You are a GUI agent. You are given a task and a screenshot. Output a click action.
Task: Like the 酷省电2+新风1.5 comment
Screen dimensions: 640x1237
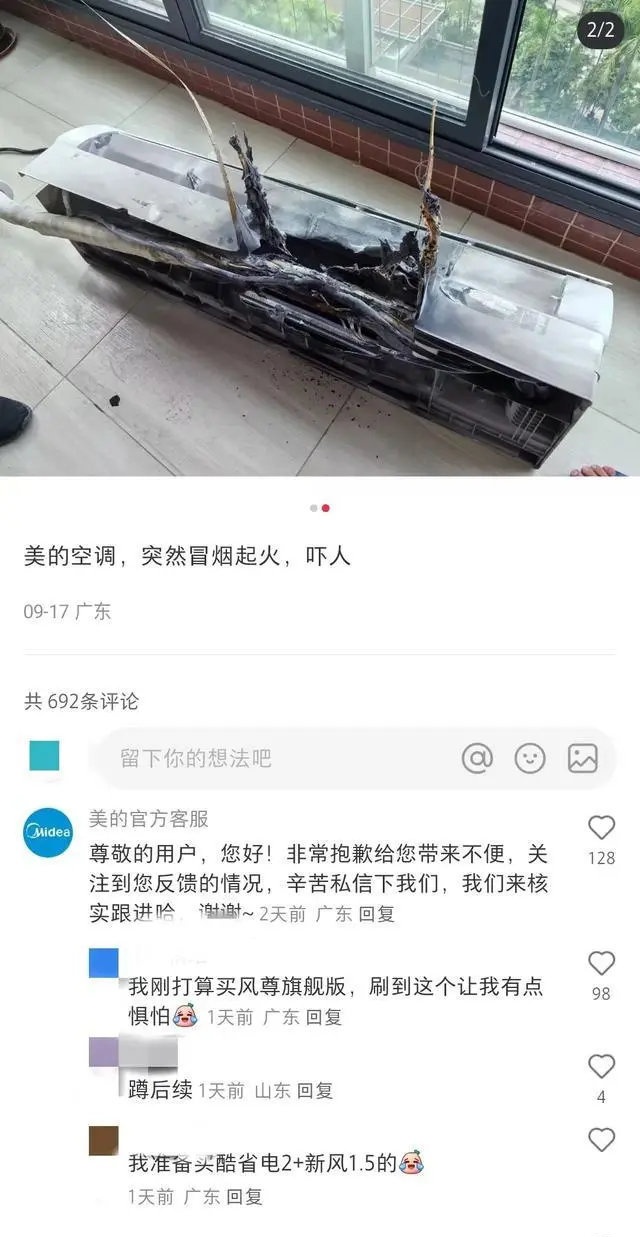[601, 1140]
